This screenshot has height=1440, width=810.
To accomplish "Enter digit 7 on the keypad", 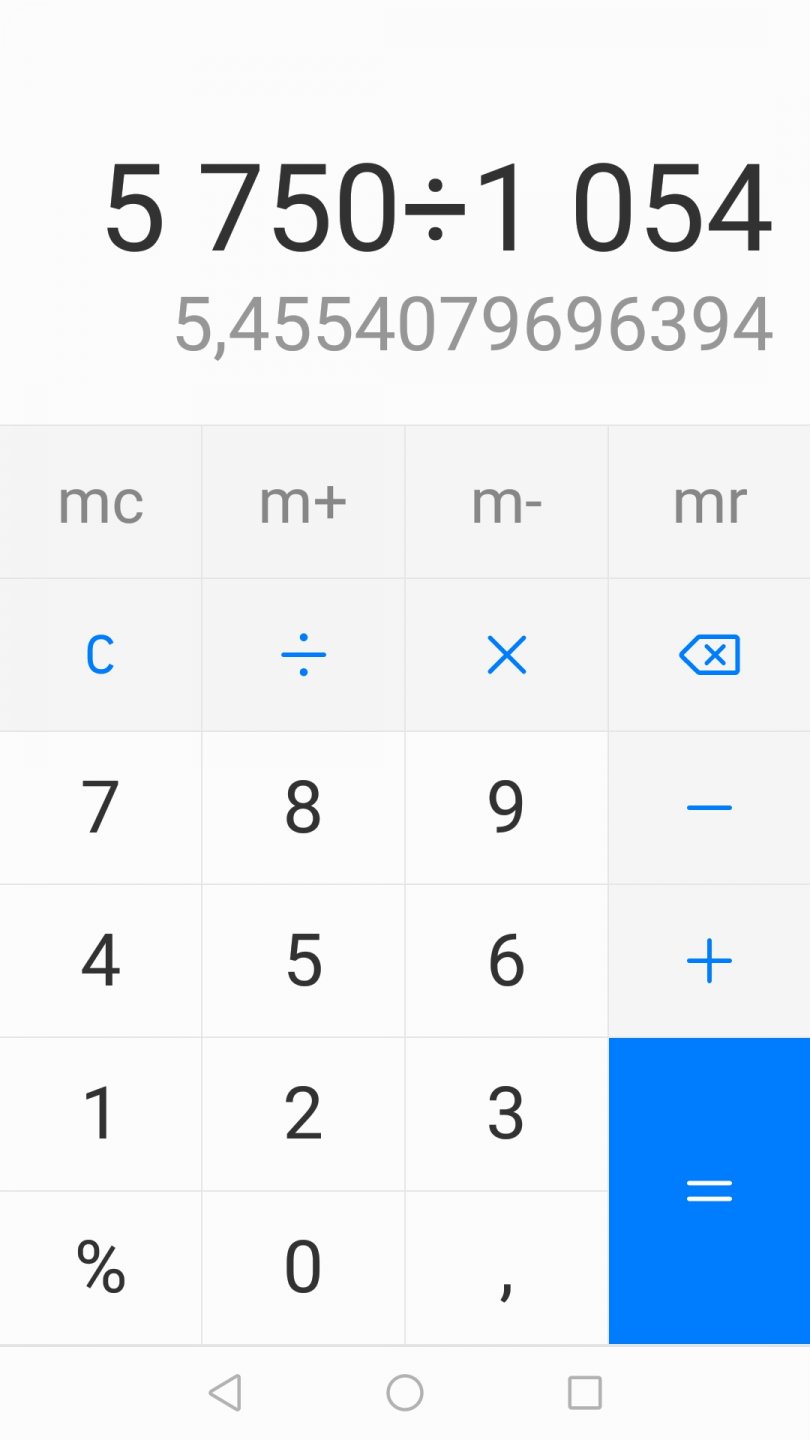I will 100,808.
